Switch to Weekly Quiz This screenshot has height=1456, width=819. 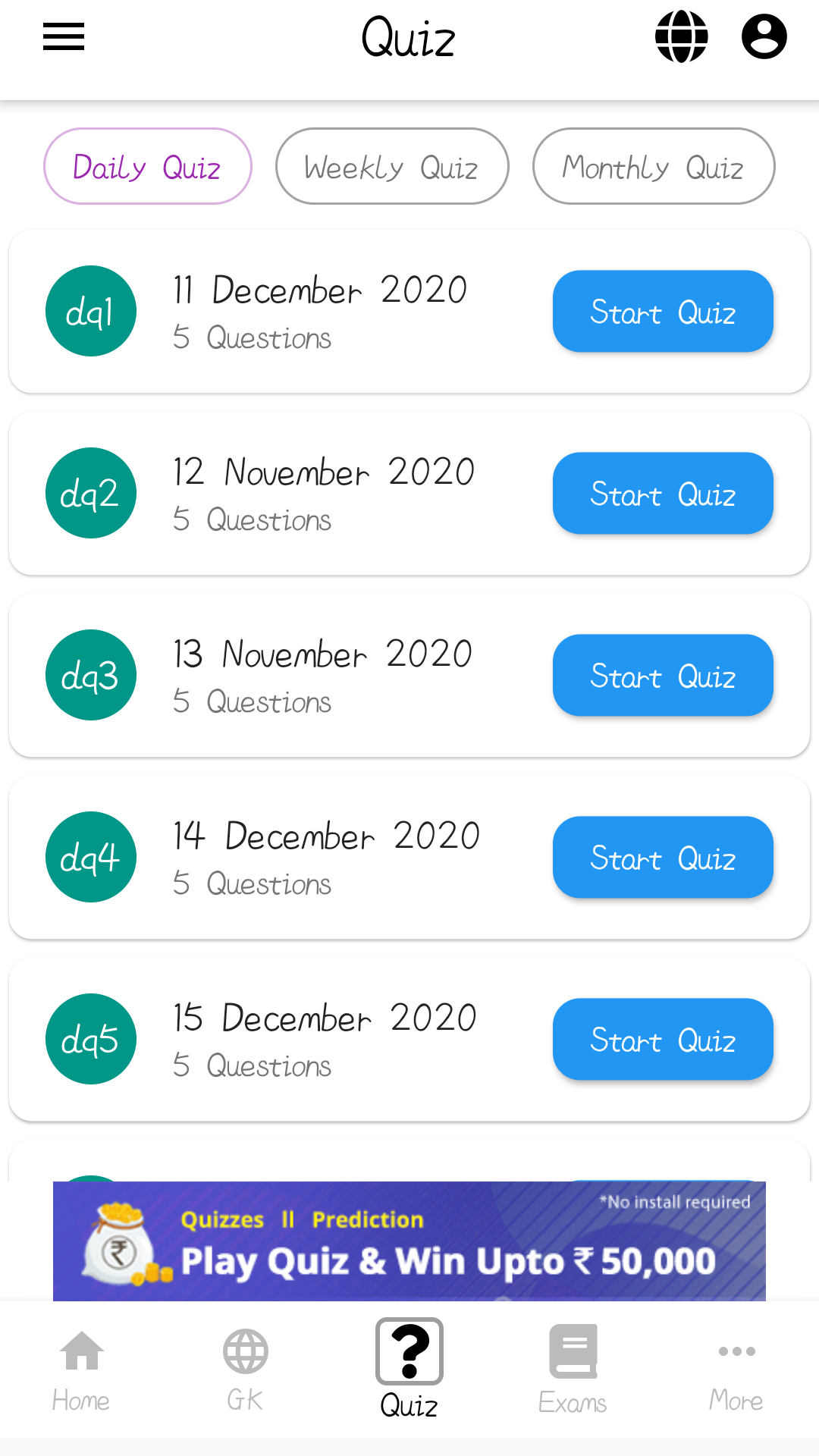pos(392,166)
